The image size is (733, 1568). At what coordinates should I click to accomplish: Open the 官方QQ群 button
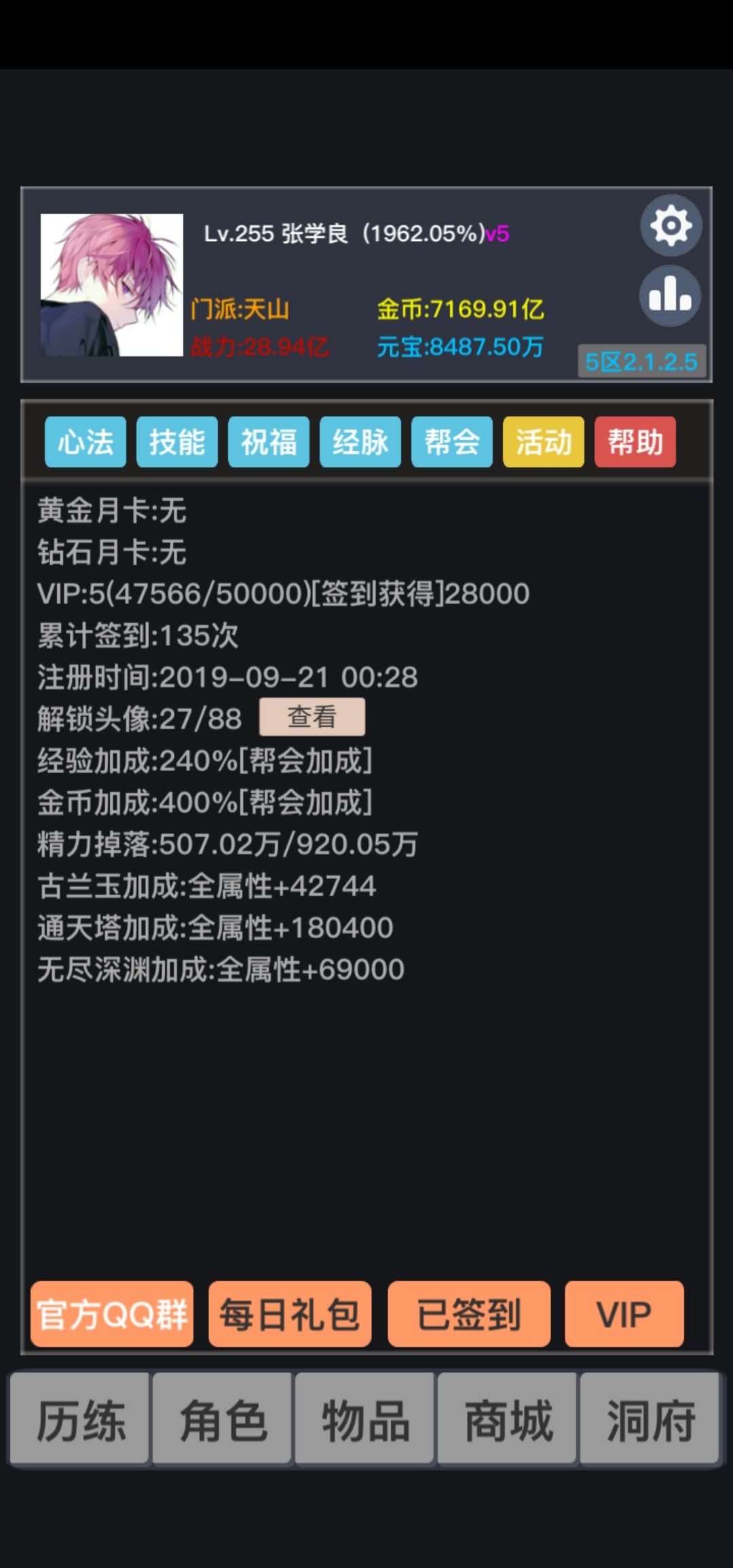point(112,1314)
